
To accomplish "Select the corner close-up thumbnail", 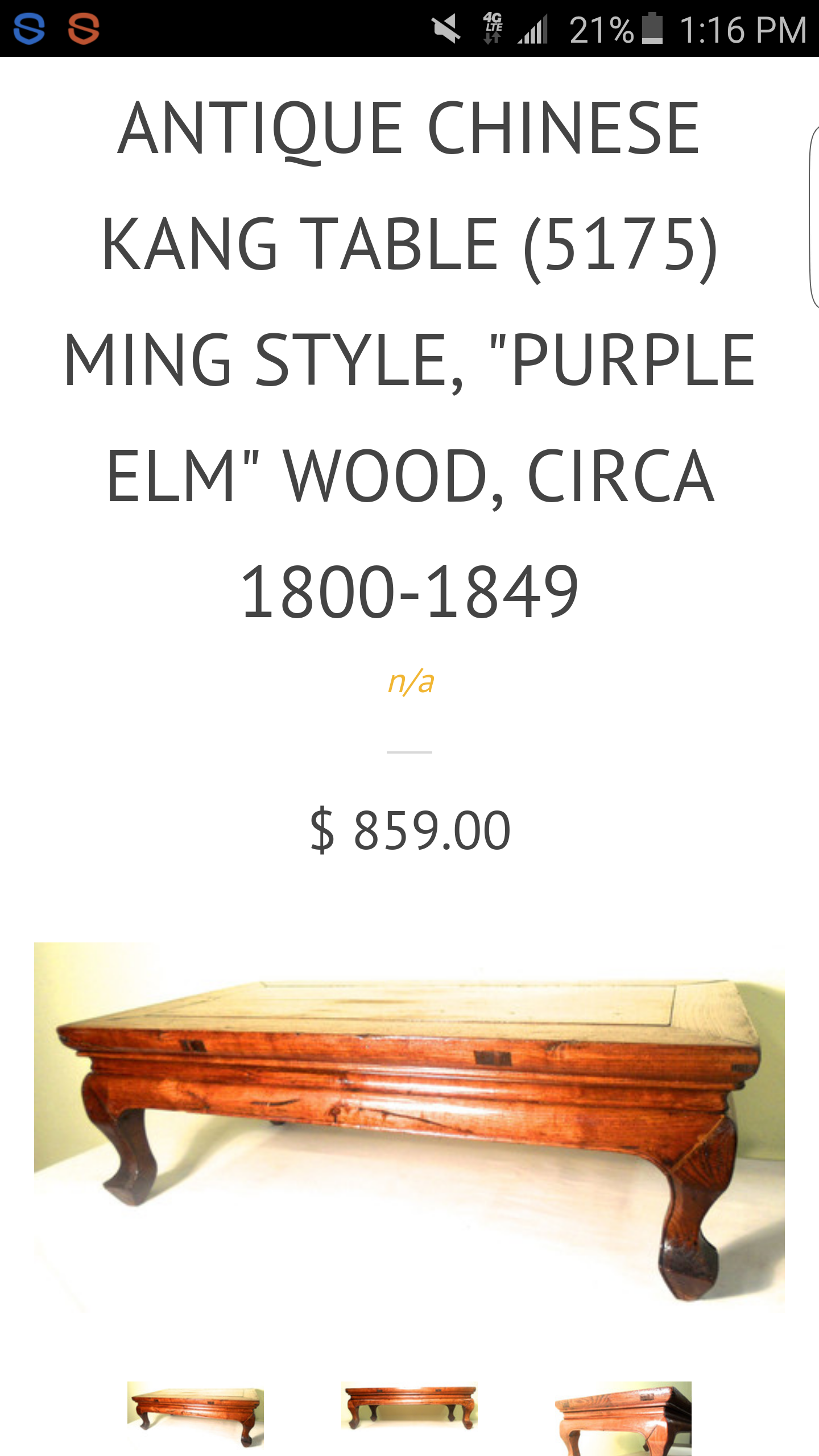I will click(x=623, y=1417).
